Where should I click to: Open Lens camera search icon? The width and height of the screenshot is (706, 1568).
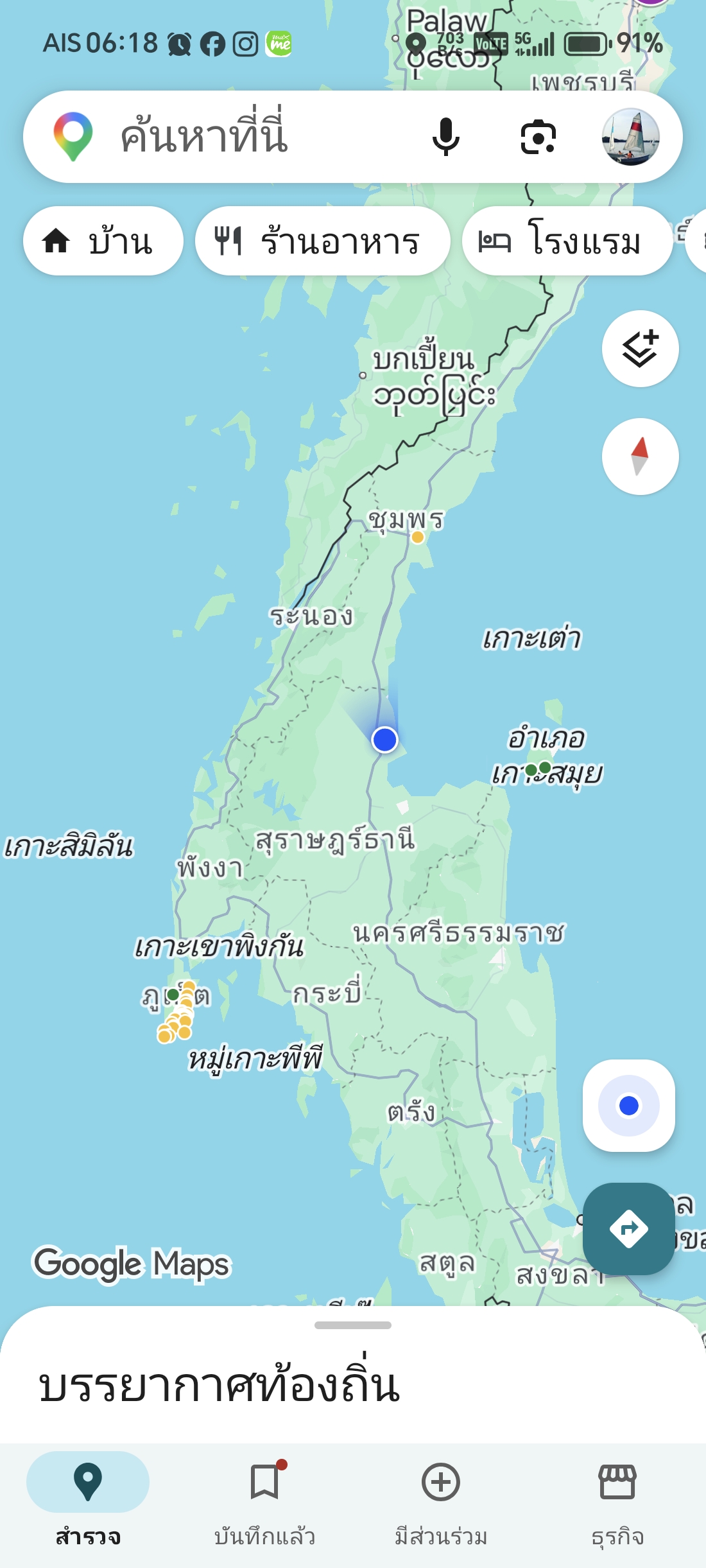click(538, 137)
